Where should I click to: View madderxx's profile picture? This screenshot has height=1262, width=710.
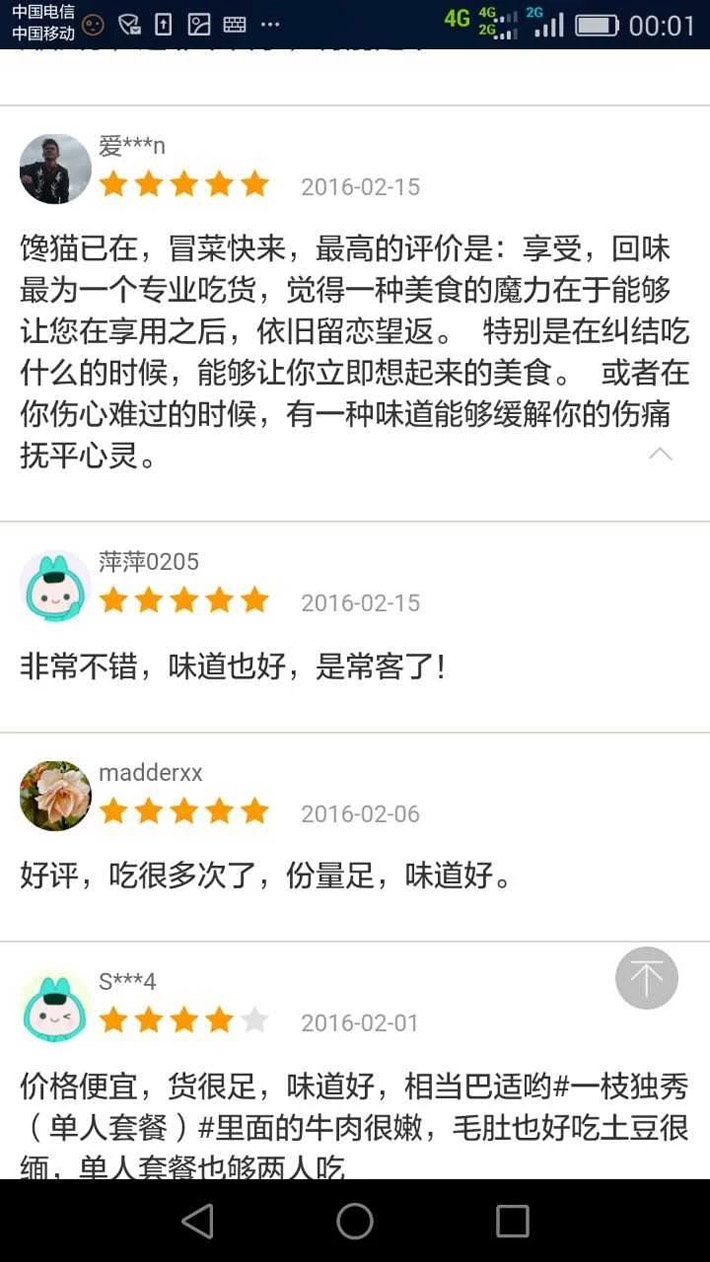pos(55,796)
